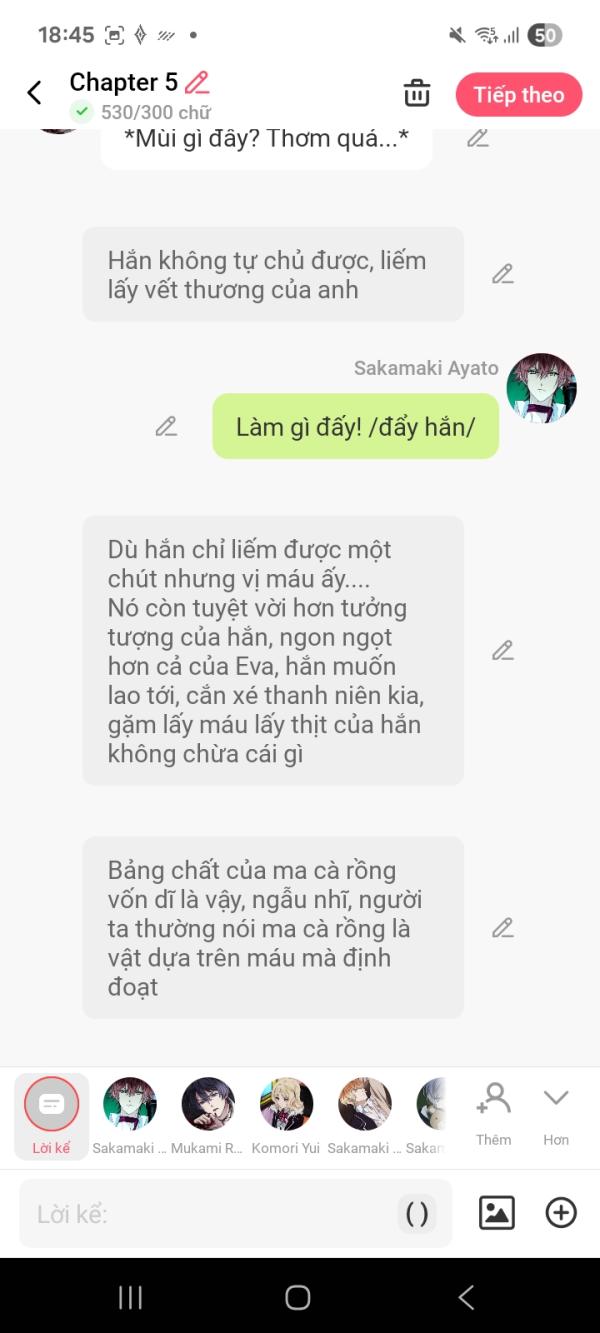600x1333 pixels.
Task: Insert parentheses with the ( ) button
Action: pyautogui.click(x=417, y=1214)
